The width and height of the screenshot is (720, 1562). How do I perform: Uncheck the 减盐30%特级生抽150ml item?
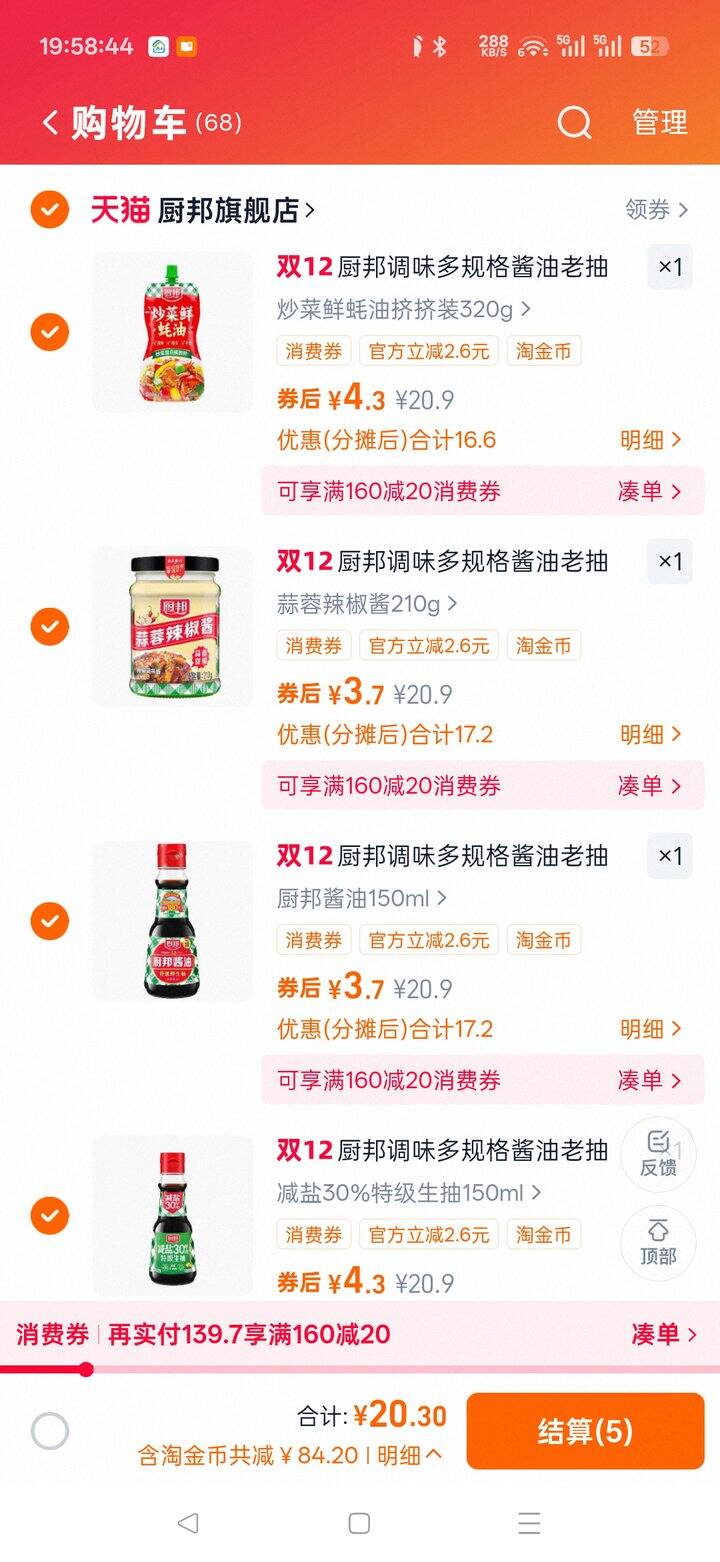[x=49, y=1215]
